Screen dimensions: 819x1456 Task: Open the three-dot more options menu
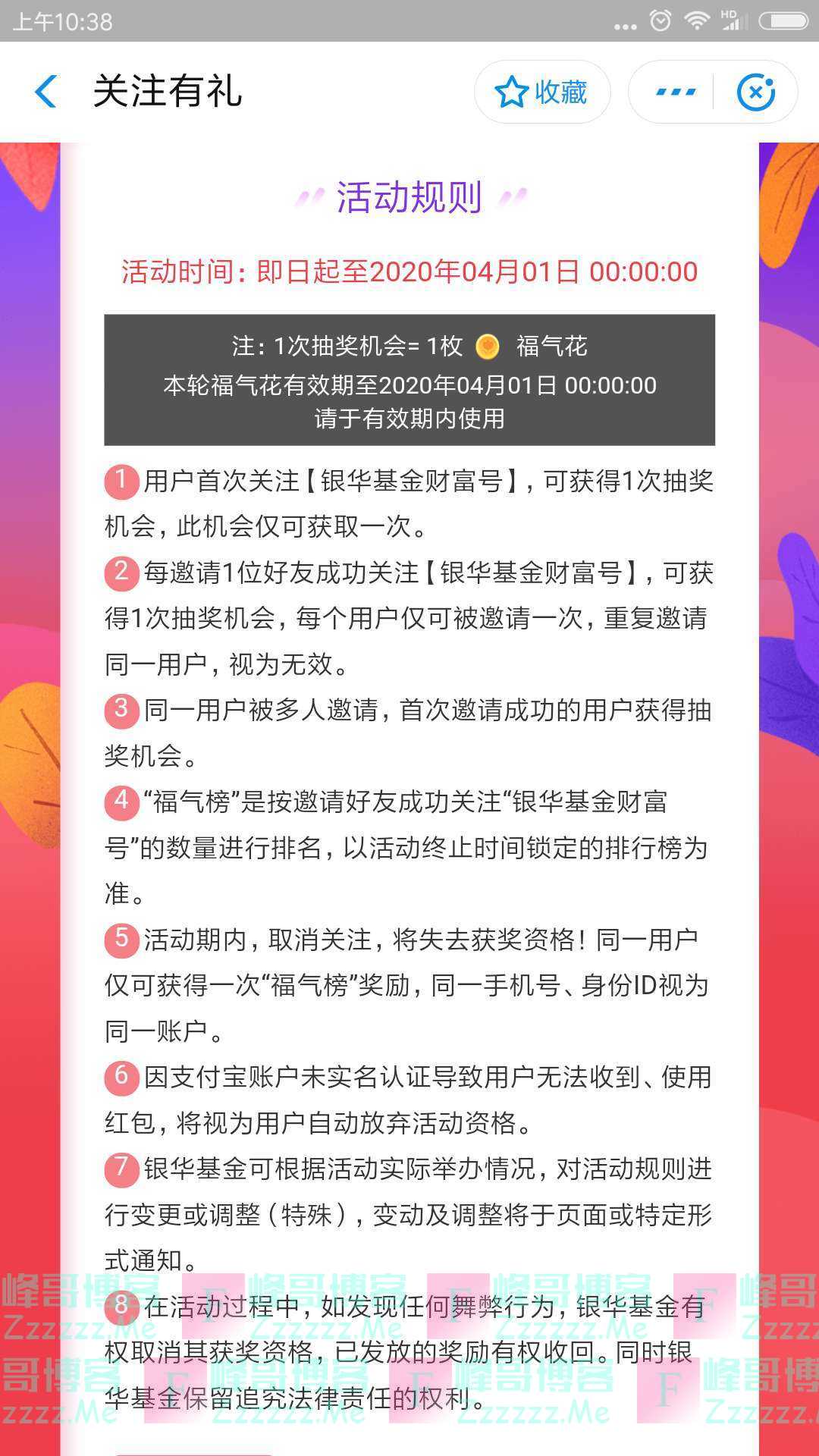[673, 91]
